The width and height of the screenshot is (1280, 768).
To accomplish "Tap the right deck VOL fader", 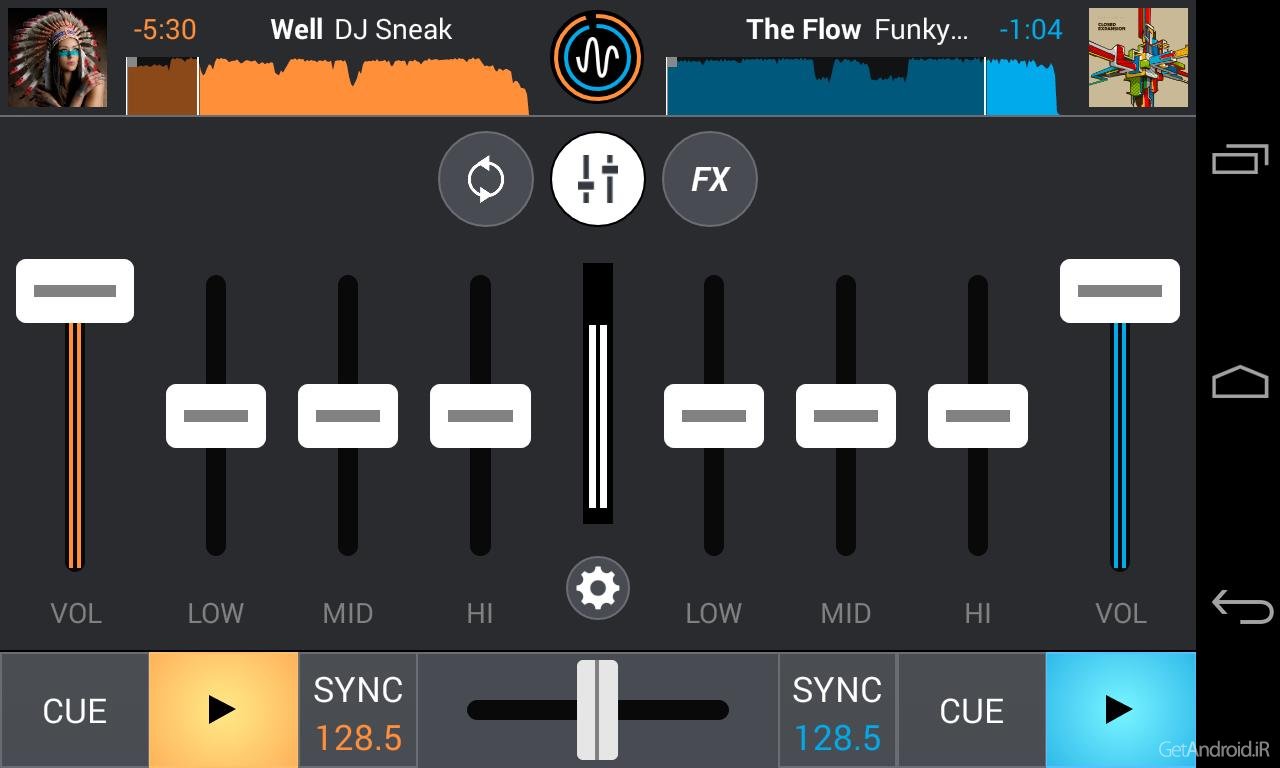I will (x=1120, y=291).
